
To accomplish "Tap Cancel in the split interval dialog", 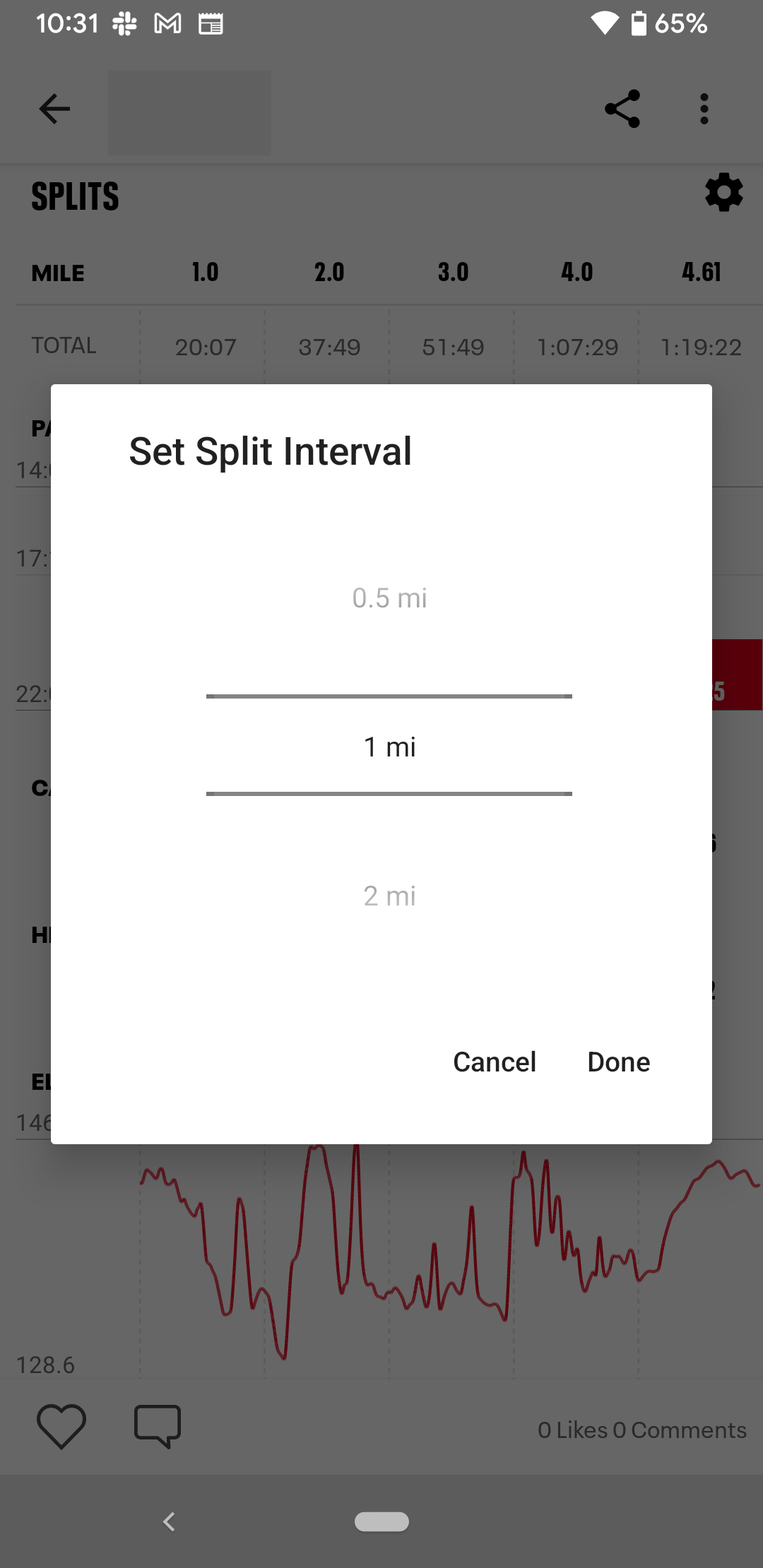I will [495, 1062].
